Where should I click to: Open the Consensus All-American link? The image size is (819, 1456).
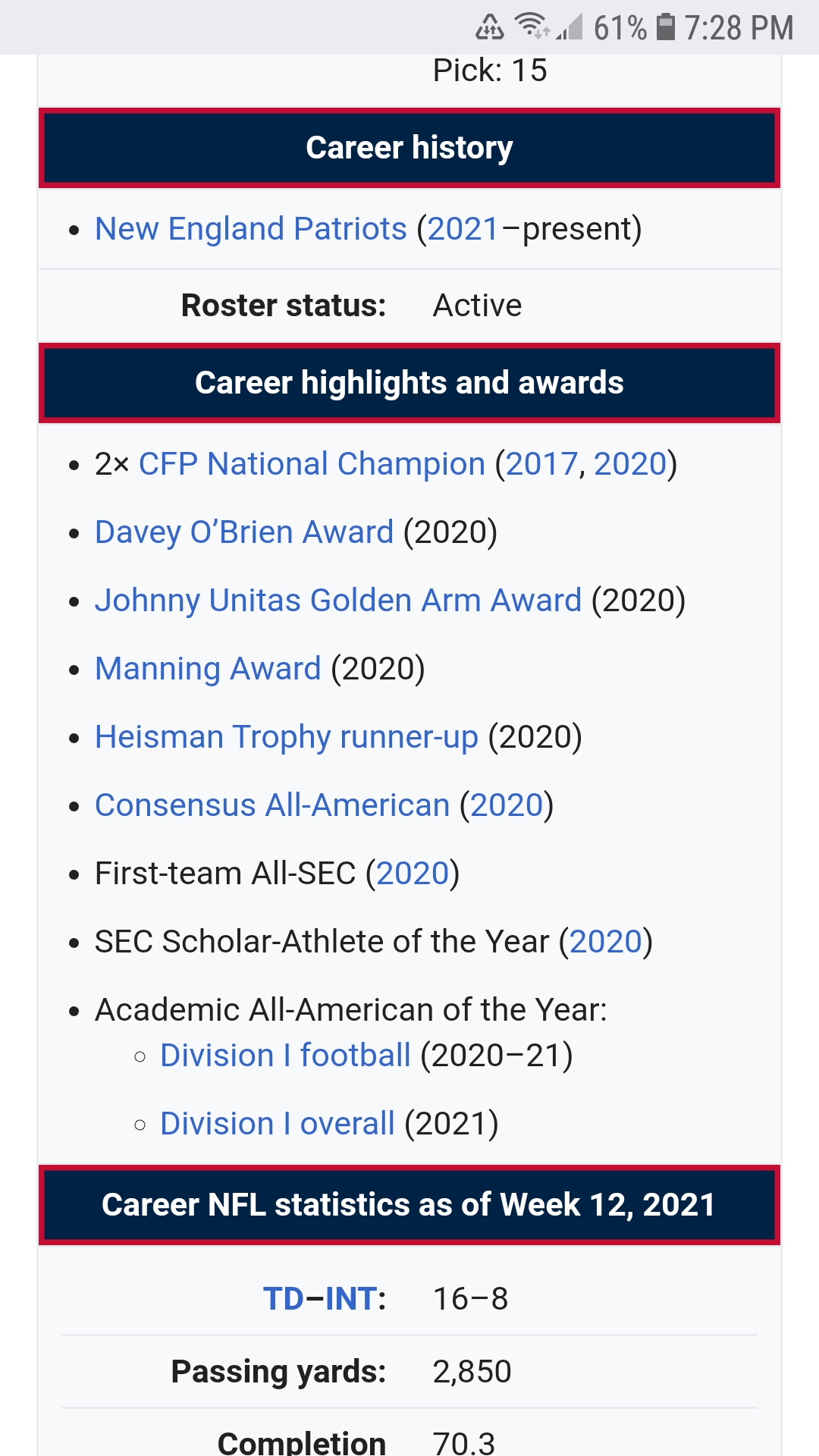click(x=272, y=805)
